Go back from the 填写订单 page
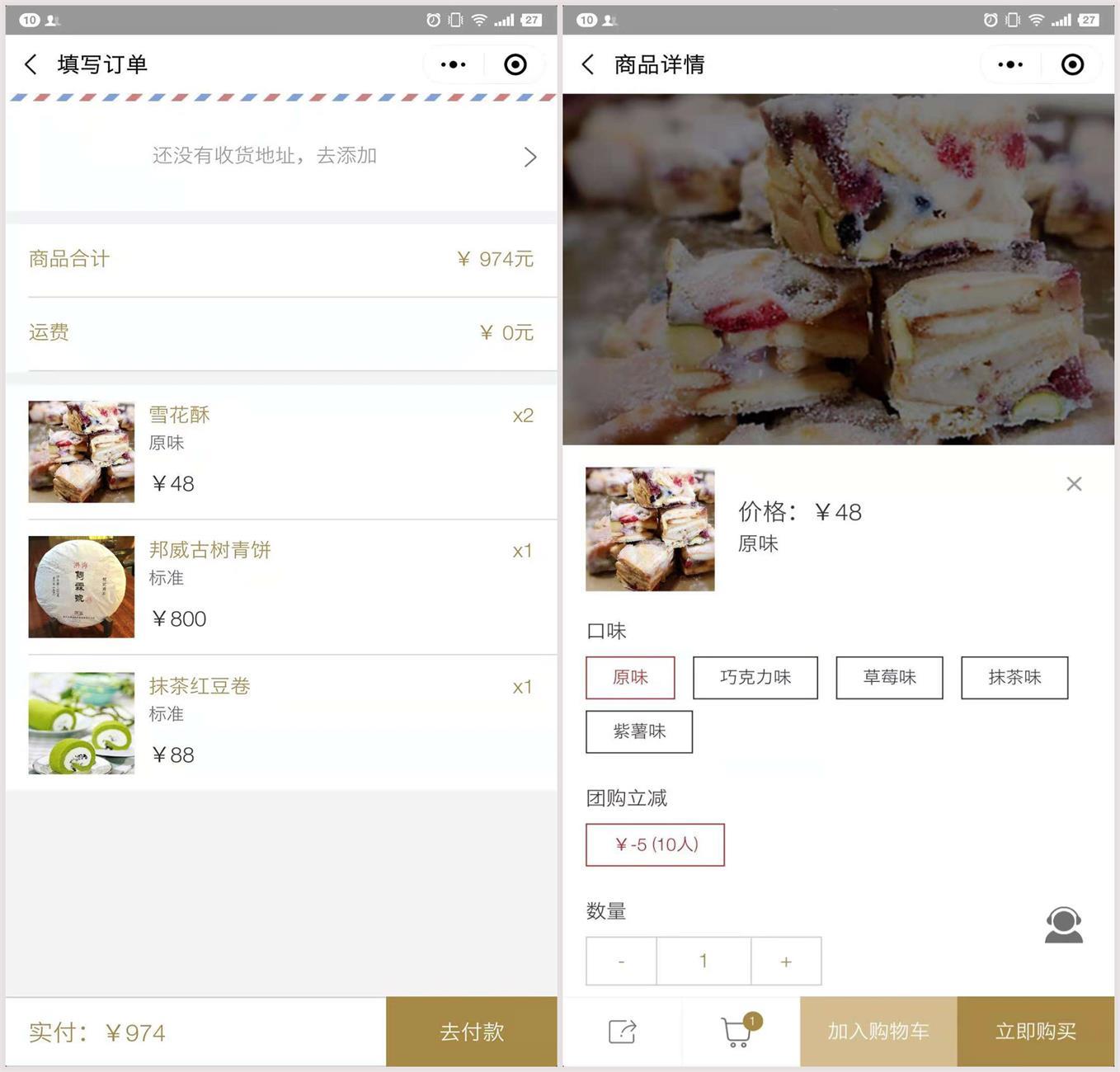1120x1072 pixels. pyautogui.click(x=31, y=64)
